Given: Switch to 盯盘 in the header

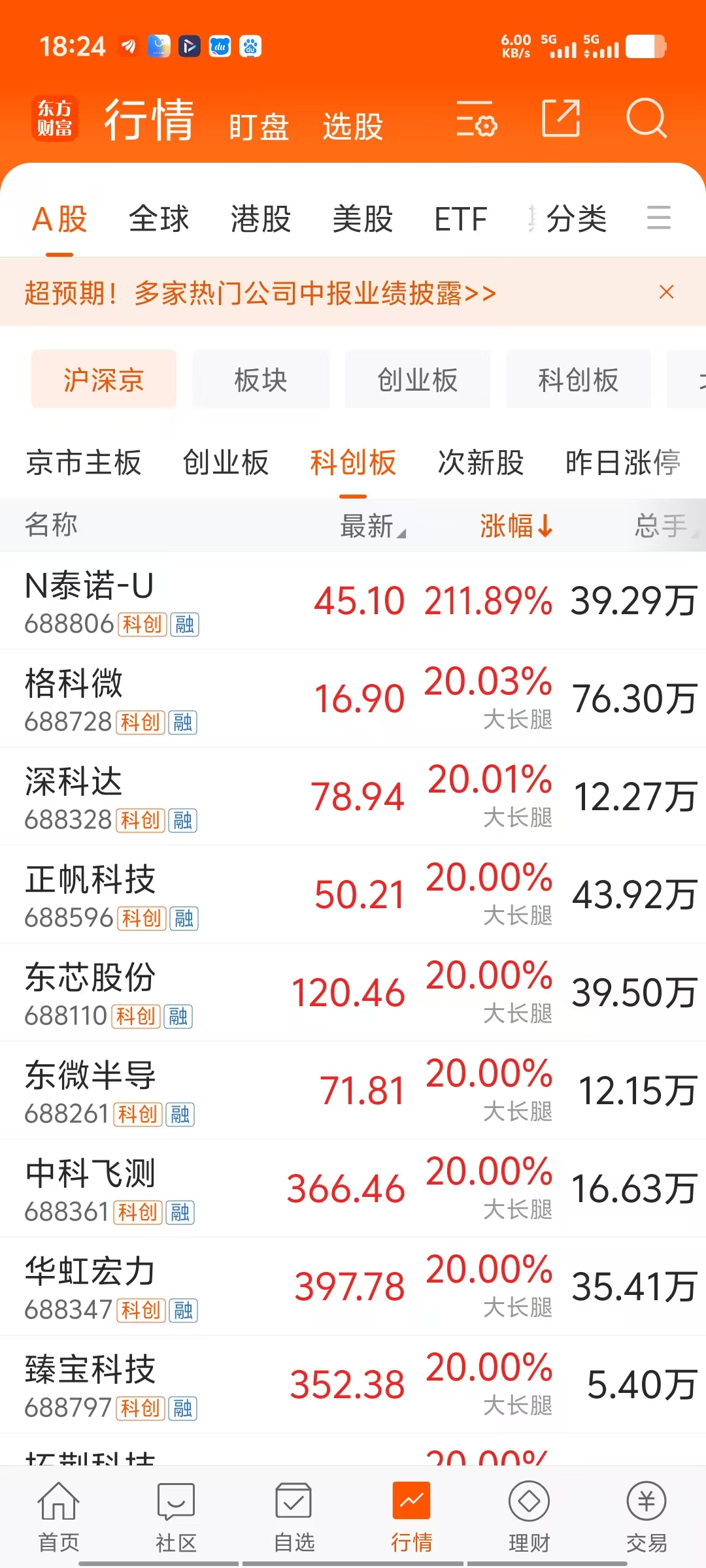Looking at the screenshot, I should [x=259, y=126].
